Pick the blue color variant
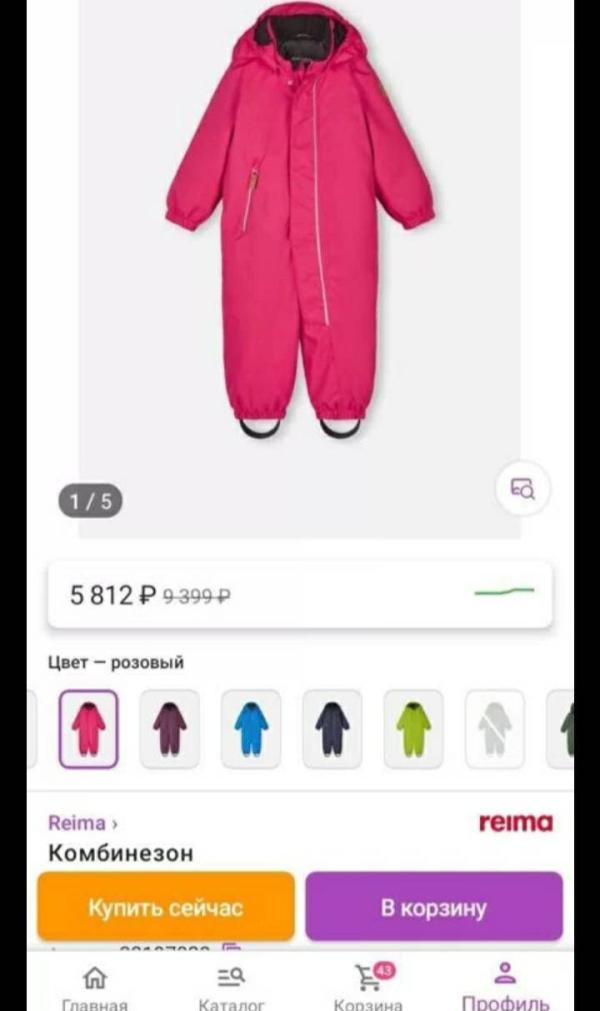 click(x=251, y=729)
